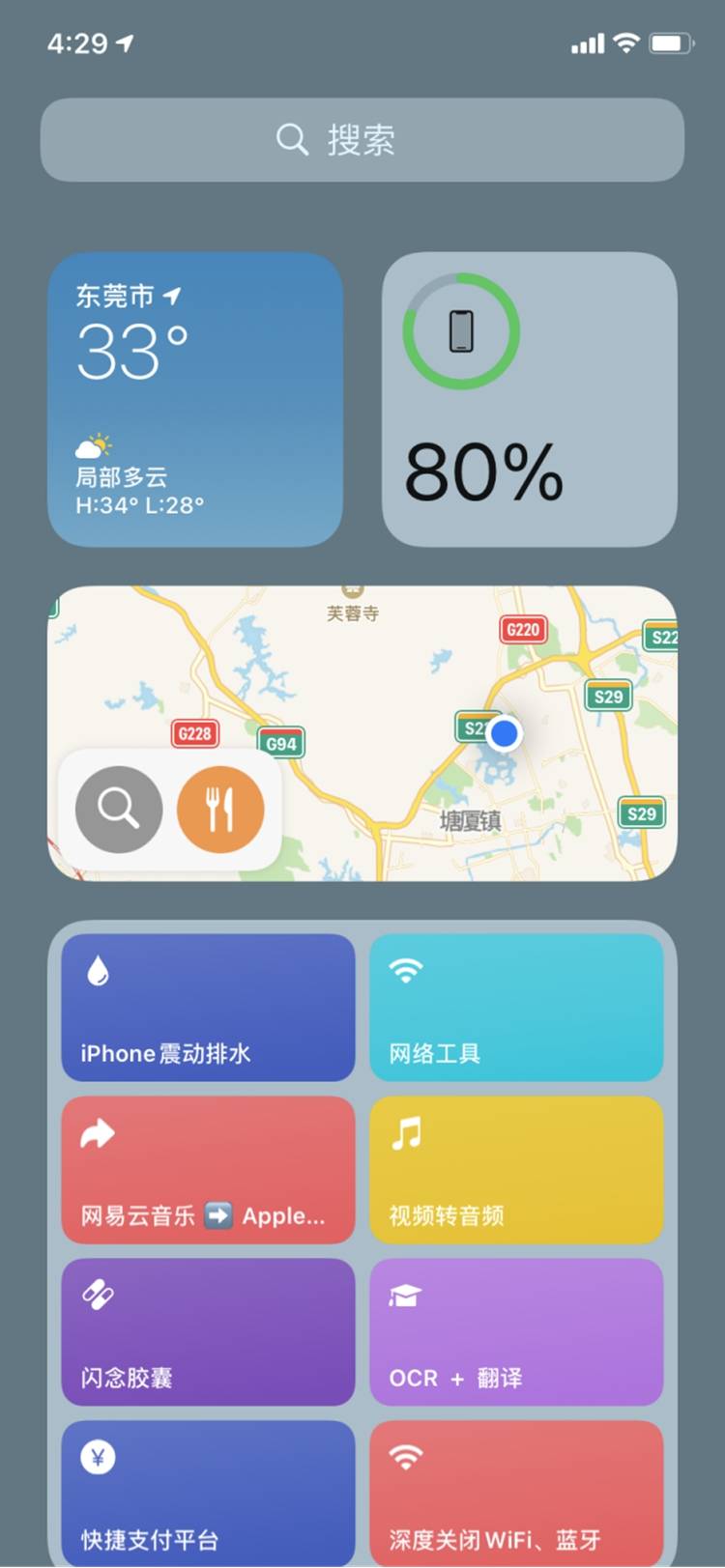
Task: Open the 闪念胶囊 shortcut
Action: click(208, 1331)
